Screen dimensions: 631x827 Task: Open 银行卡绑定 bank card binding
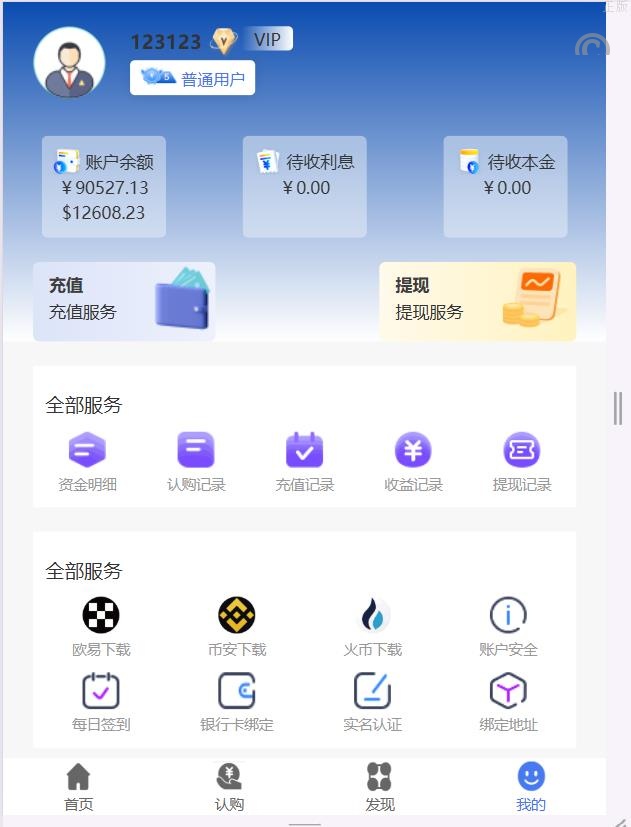click(237, 702)
